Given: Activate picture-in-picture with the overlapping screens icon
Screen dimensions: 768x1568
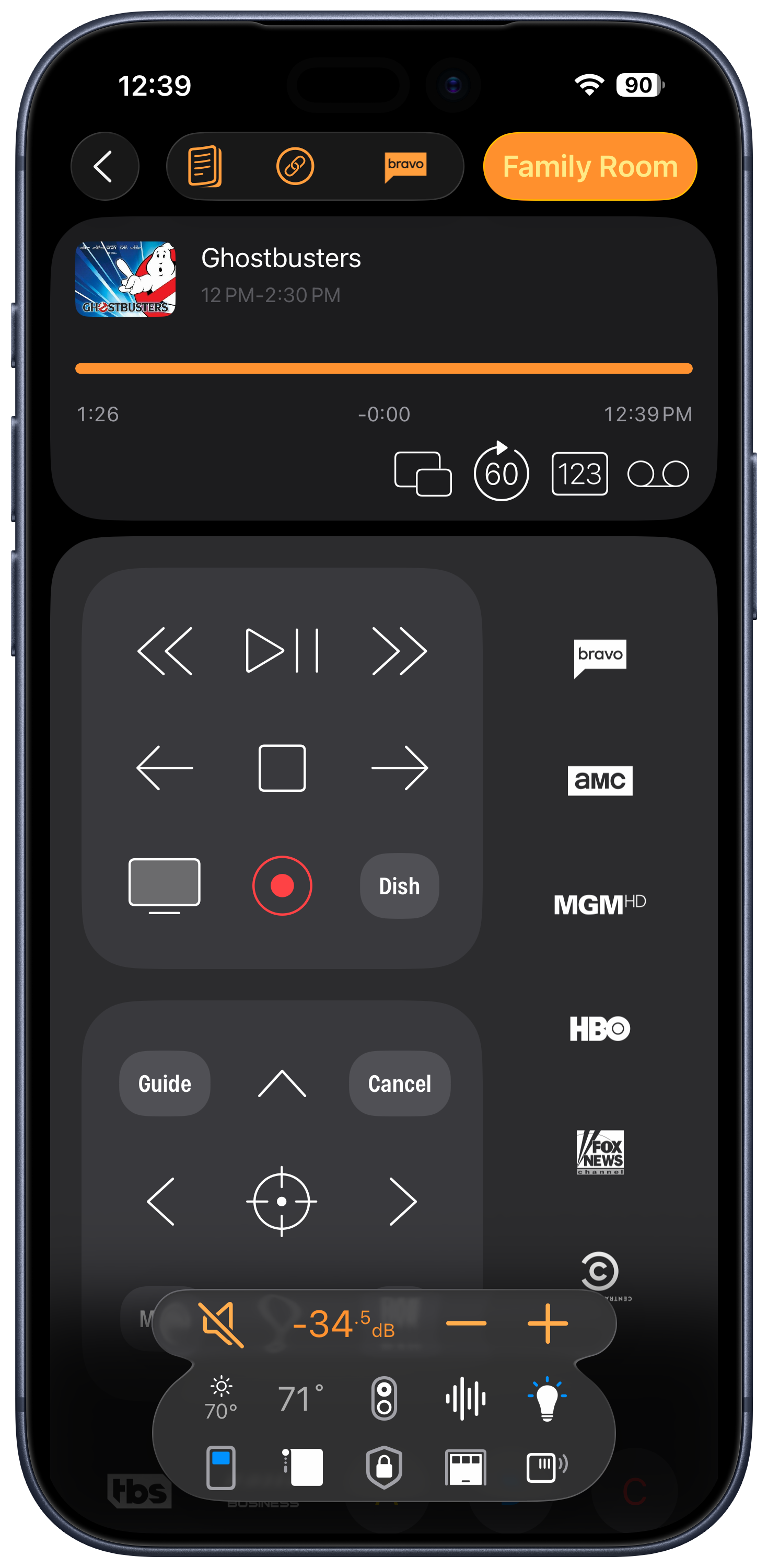Looking at the screenshot, I should click(x=422, y=474).
